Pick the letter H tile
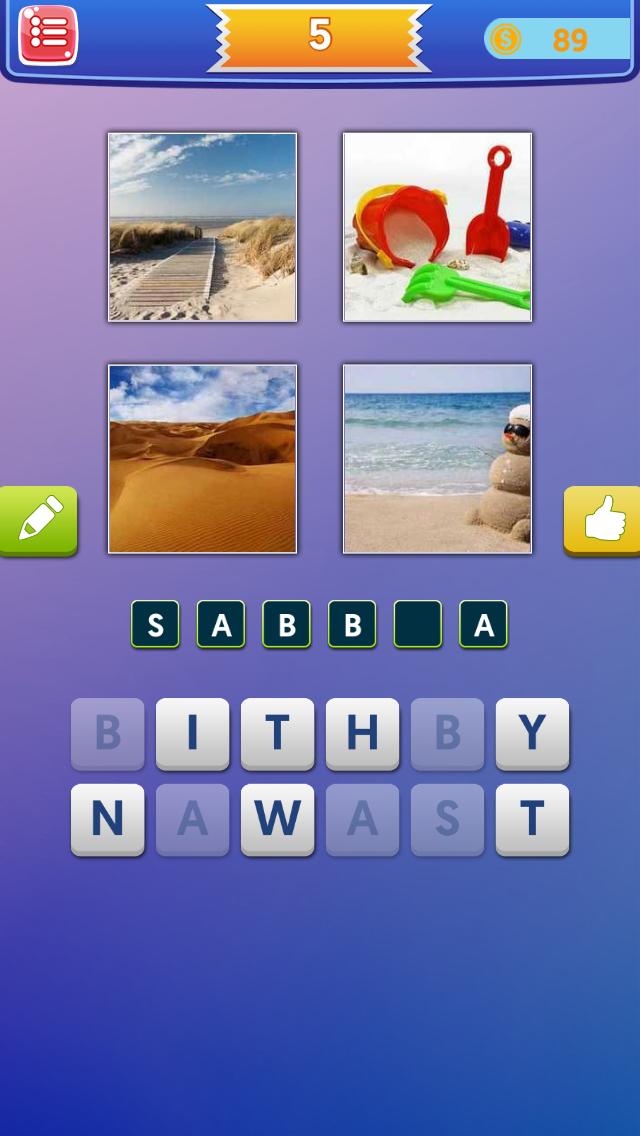 click(362, 734)
